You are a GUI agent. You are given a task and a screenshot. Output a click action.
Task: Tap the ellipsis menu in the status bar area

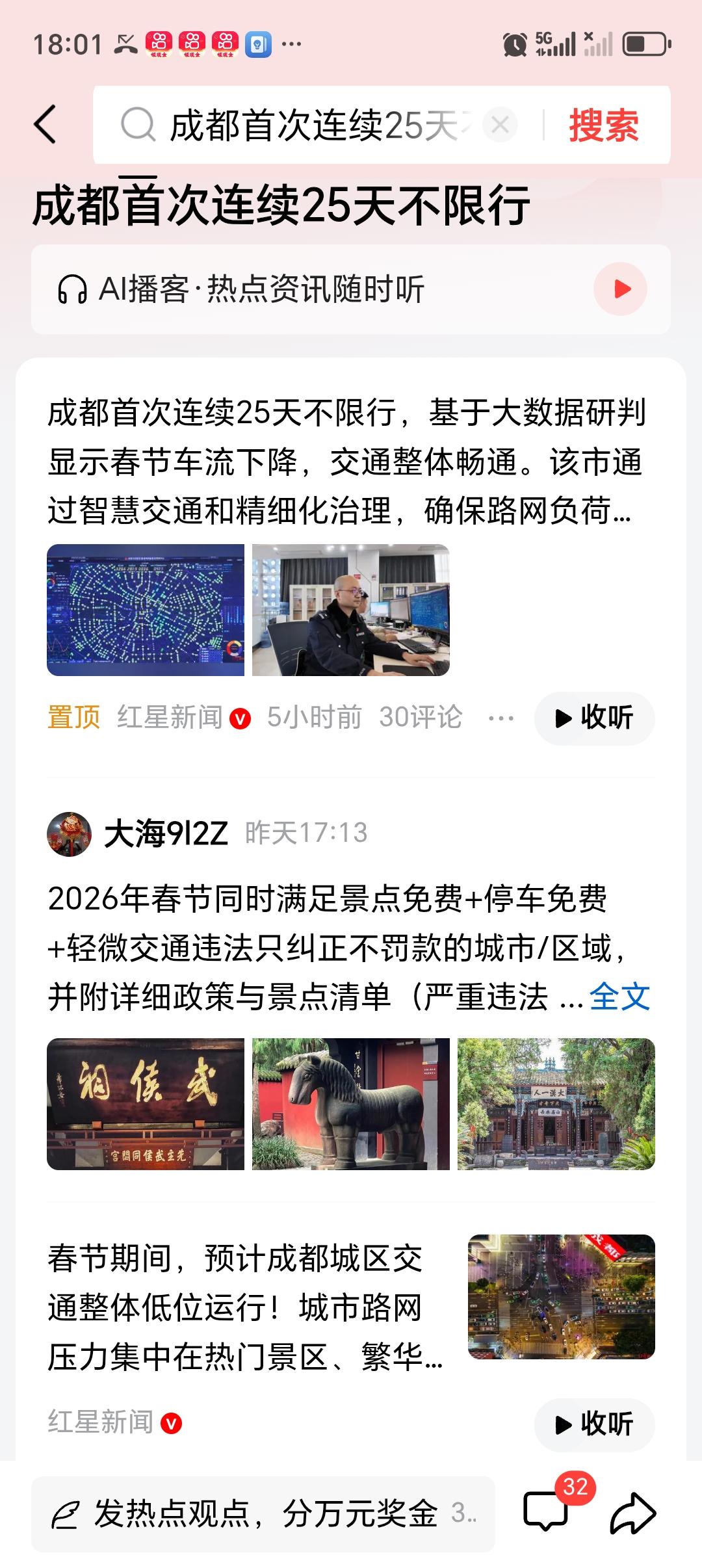pos(291,44)
